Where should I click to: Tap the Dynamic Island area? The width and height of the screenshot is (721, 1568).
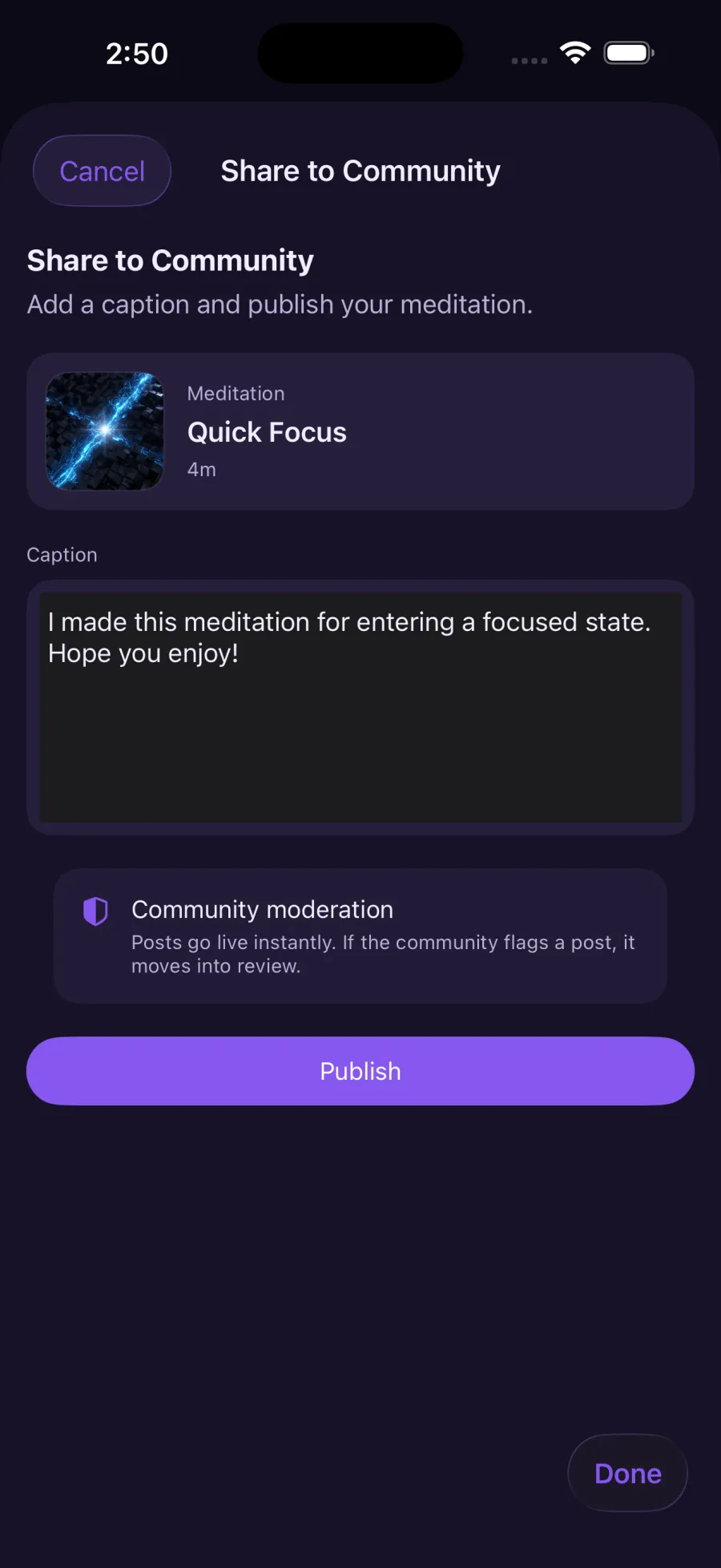click(360, 52)
